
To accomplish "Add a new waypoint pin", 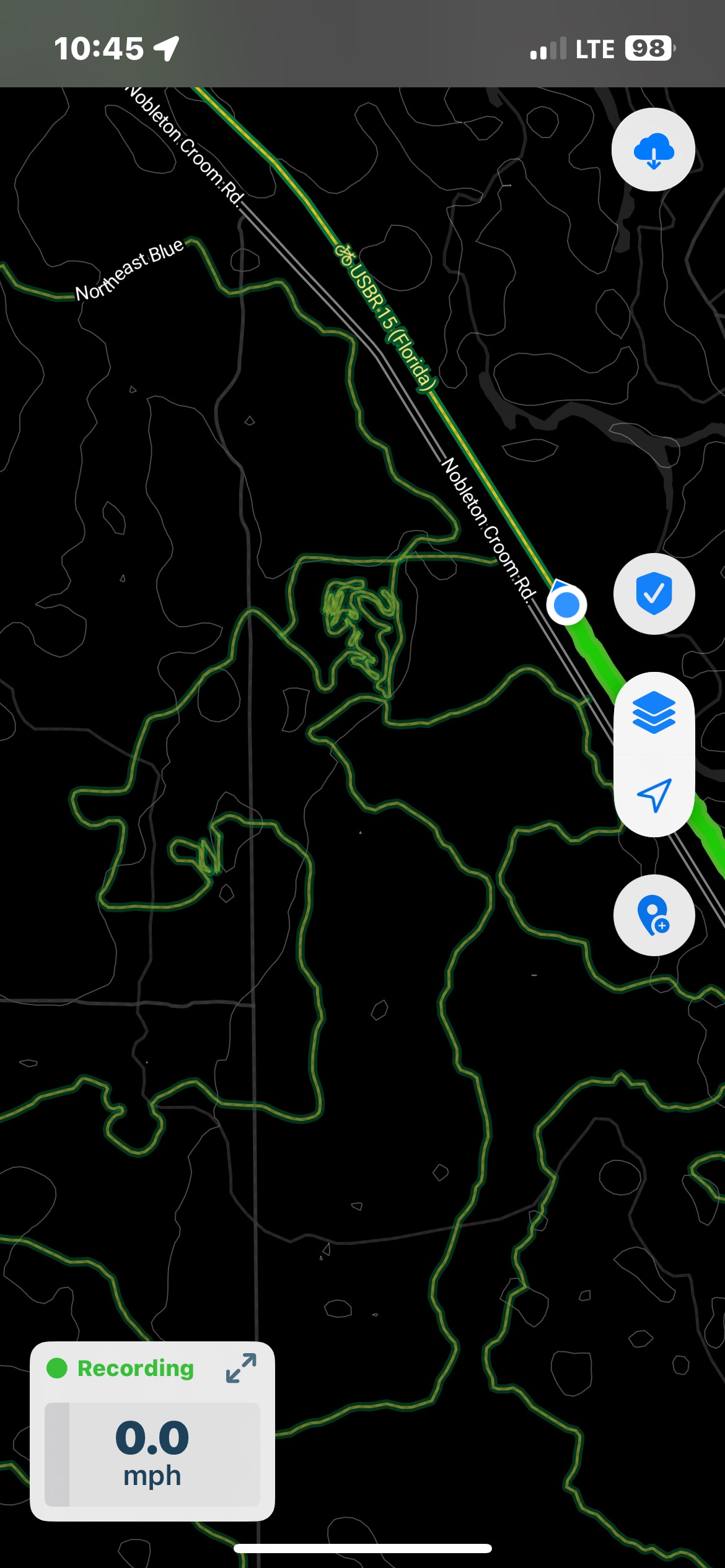I will (654, 915).
